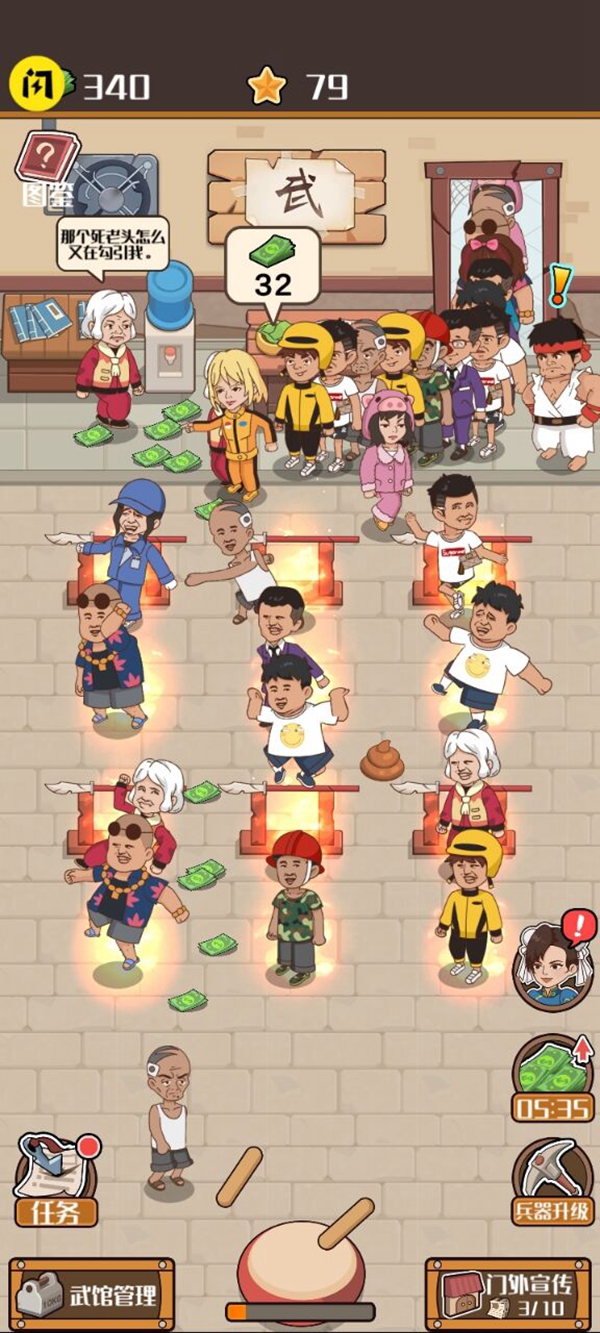Viewport: 600px width, 1333px height.
Task: Open the 图鉴 encyclopedia book
Action: pos(41,166)
